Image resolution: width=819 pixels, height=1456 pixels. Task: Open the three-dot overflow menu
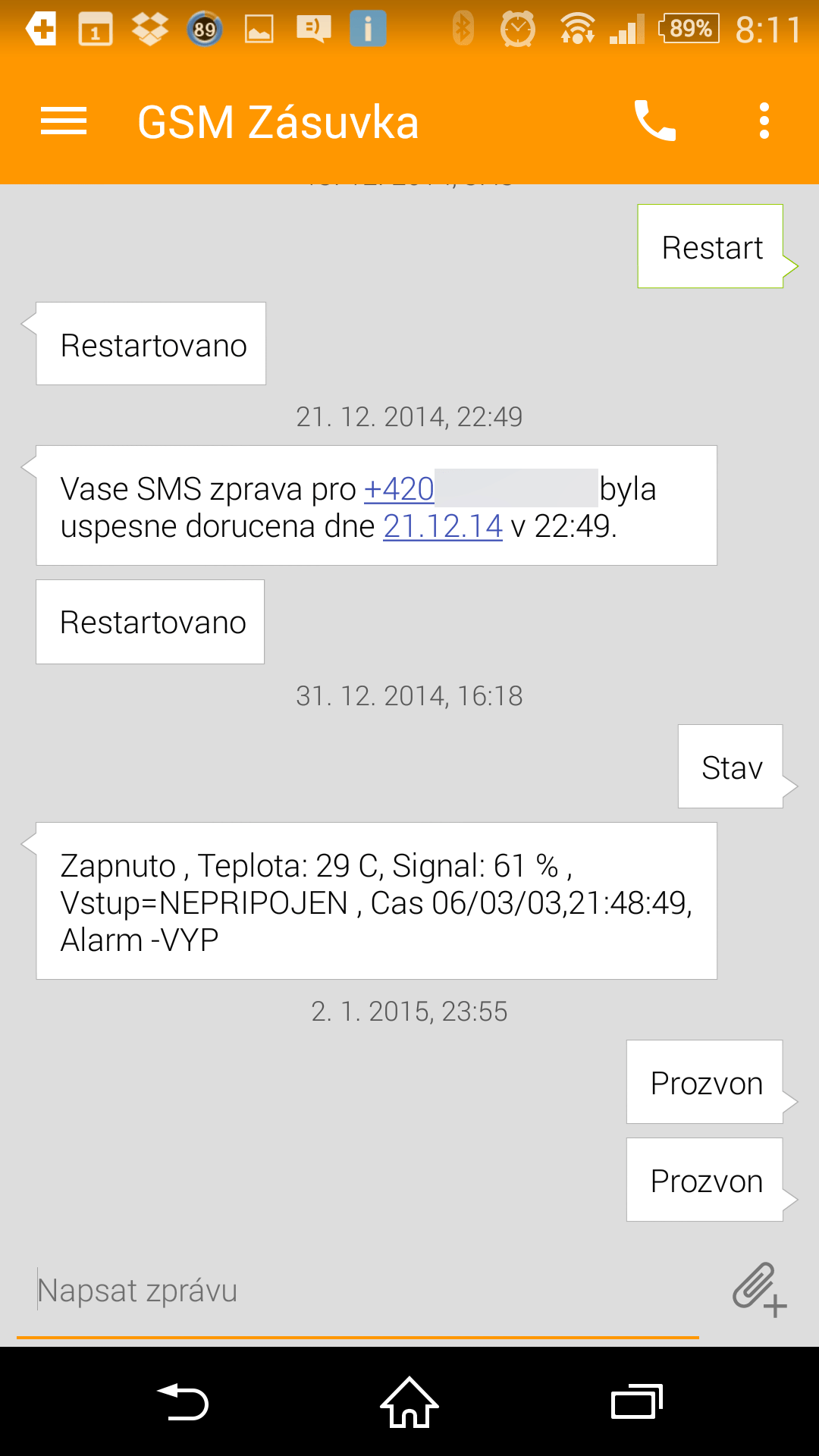pyautogui.click(x=764, y=121)
